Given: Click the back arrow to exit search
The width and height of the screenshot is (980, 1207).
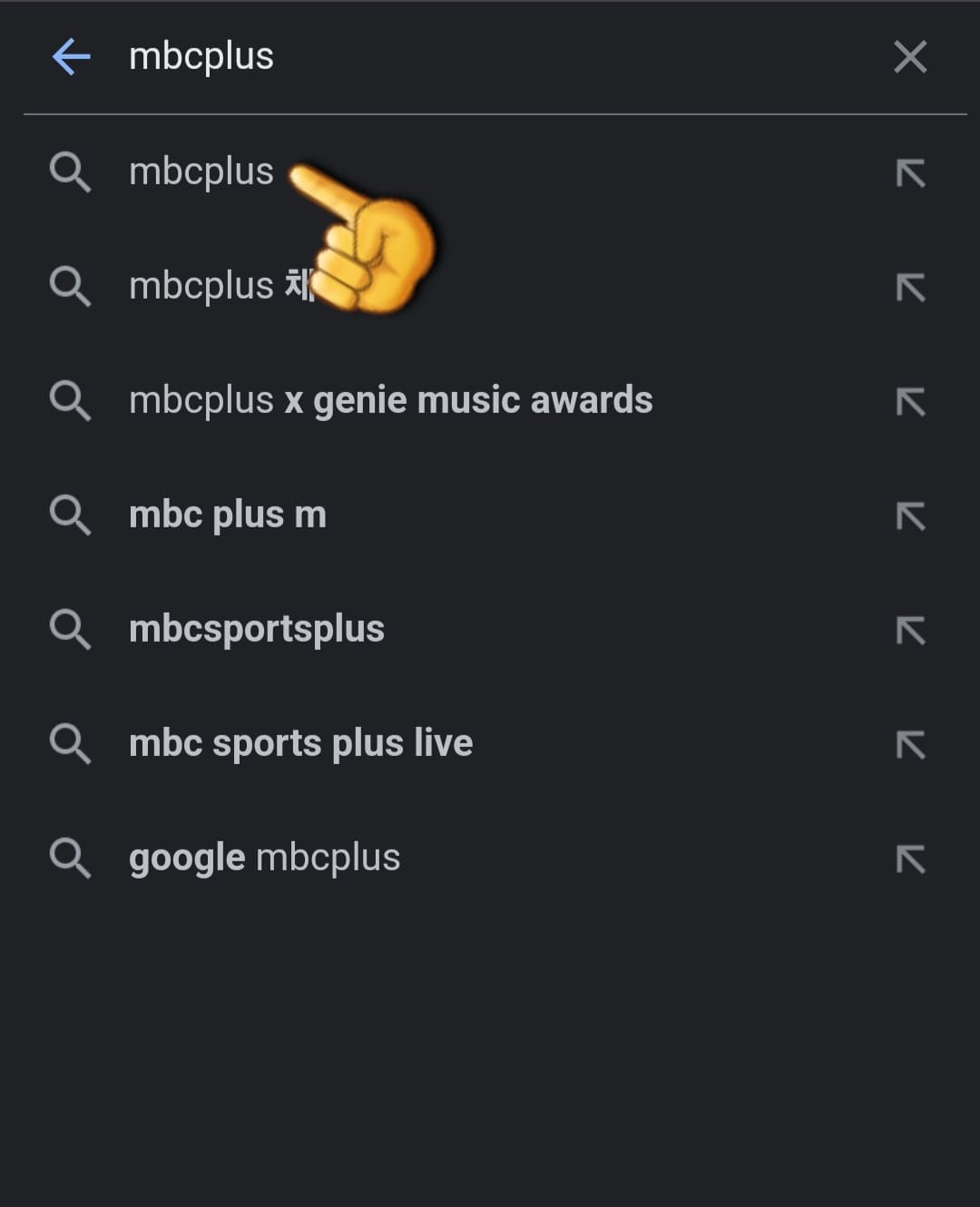Looking at the screenshot, I should click(70, 57).
